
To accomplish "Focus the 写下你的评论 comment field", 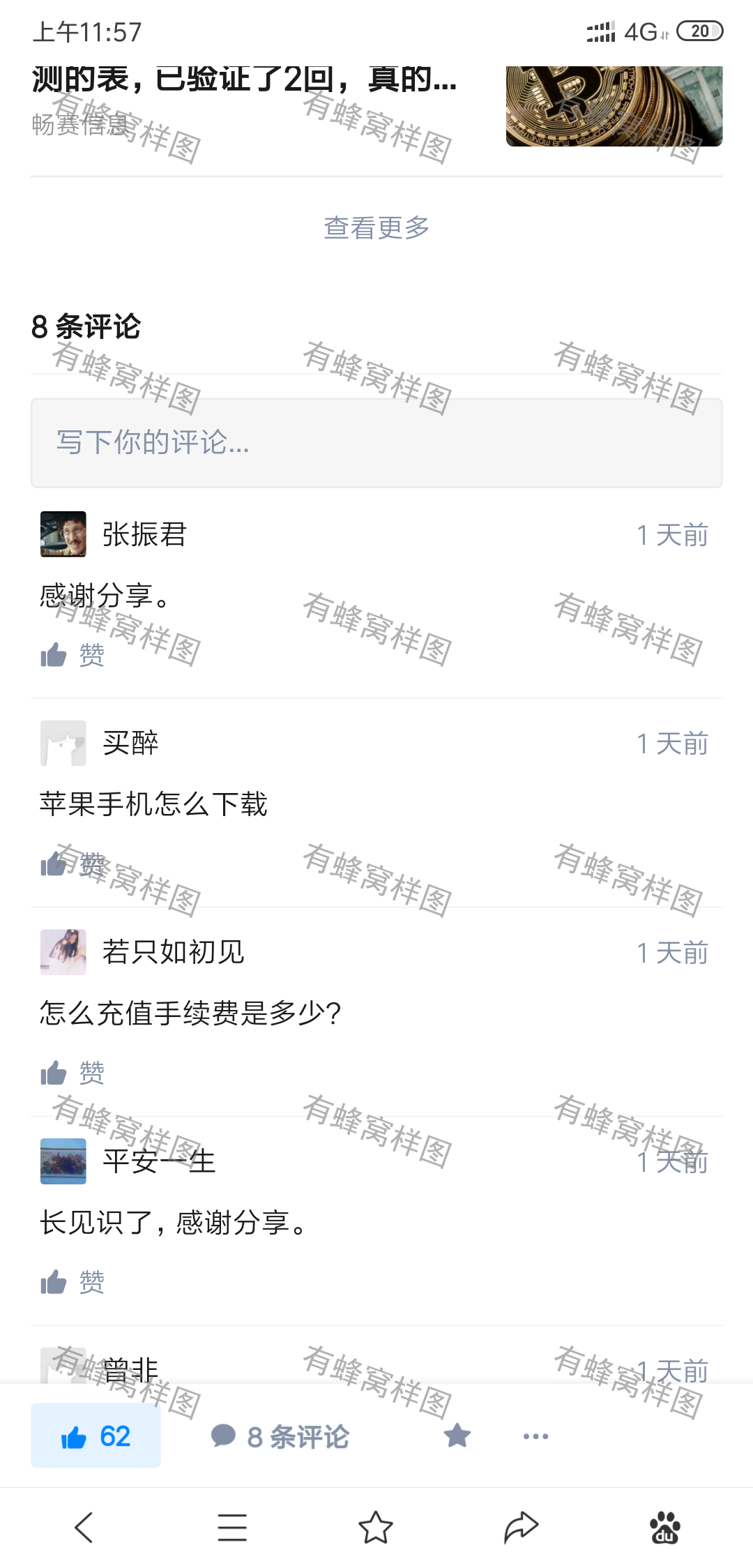I will coord(376,443).
